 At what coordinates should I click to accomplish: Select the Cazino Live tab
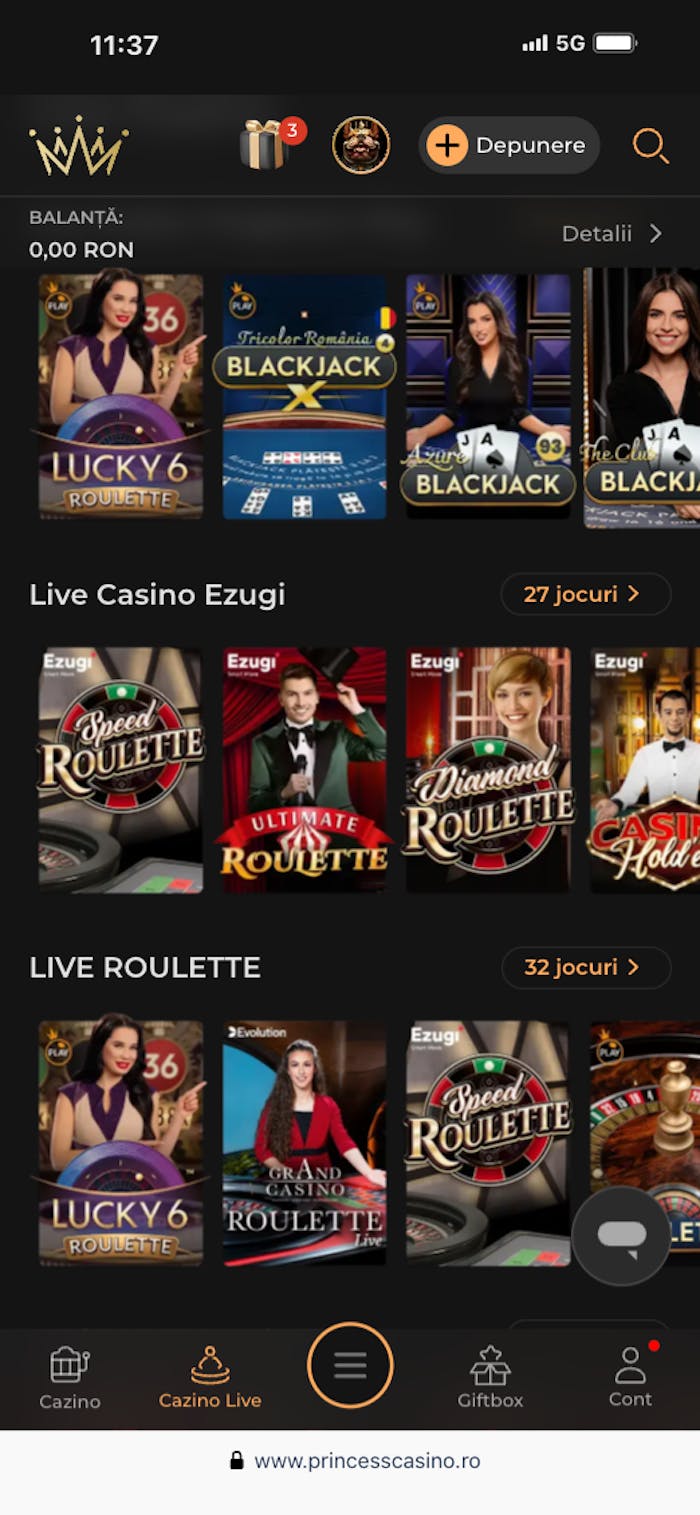point(210,1377)
